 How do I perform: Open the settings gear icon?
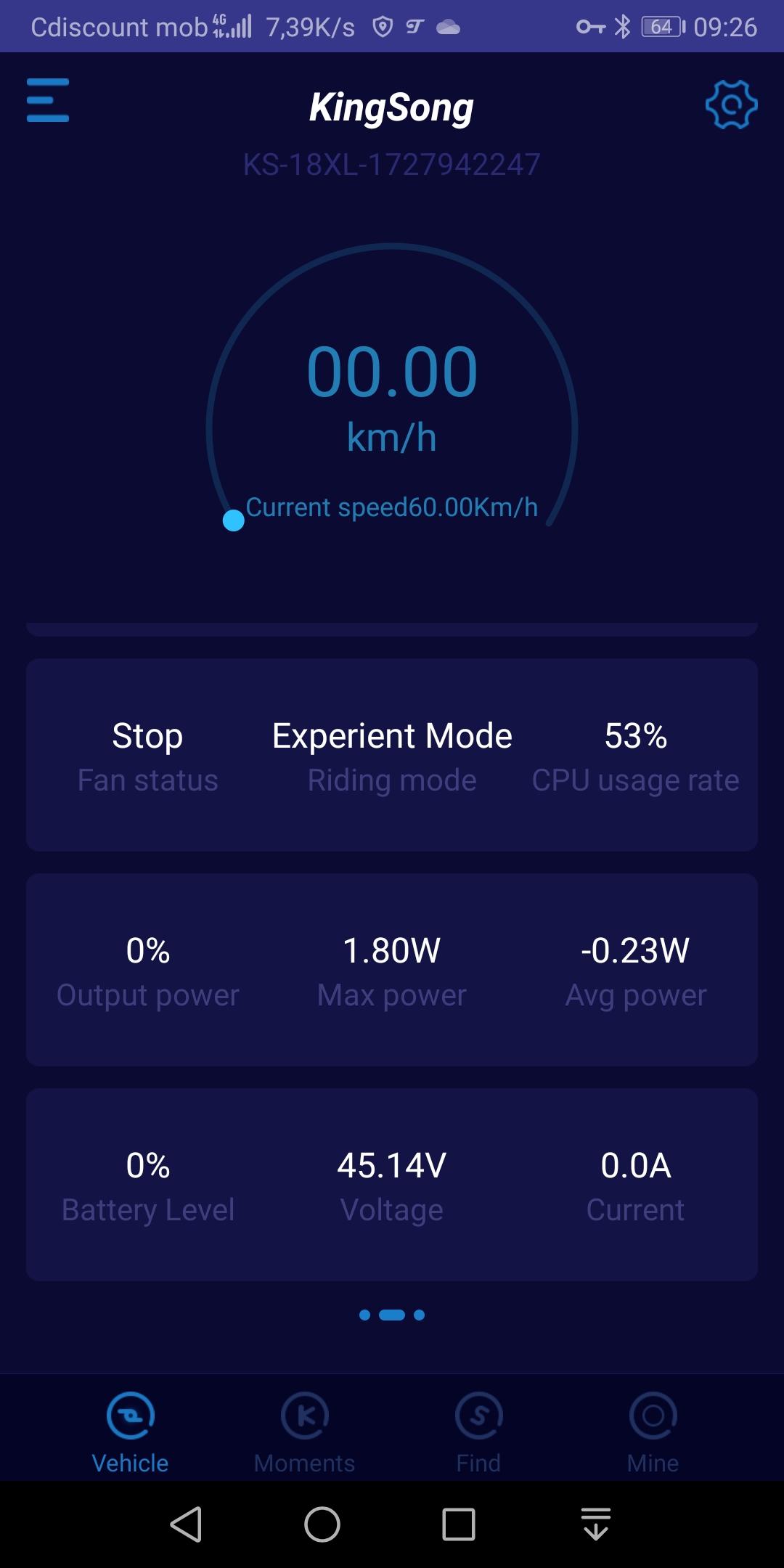point(731,105)
